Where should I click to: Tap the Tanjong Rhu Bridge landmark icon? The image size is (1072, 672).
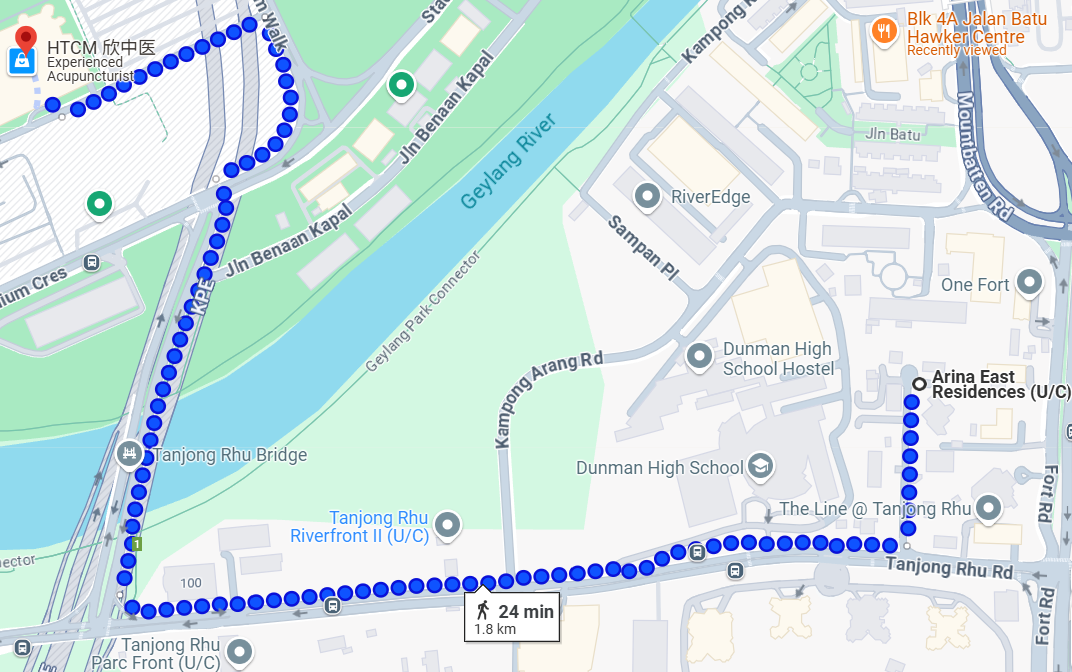tap(129, 455)
